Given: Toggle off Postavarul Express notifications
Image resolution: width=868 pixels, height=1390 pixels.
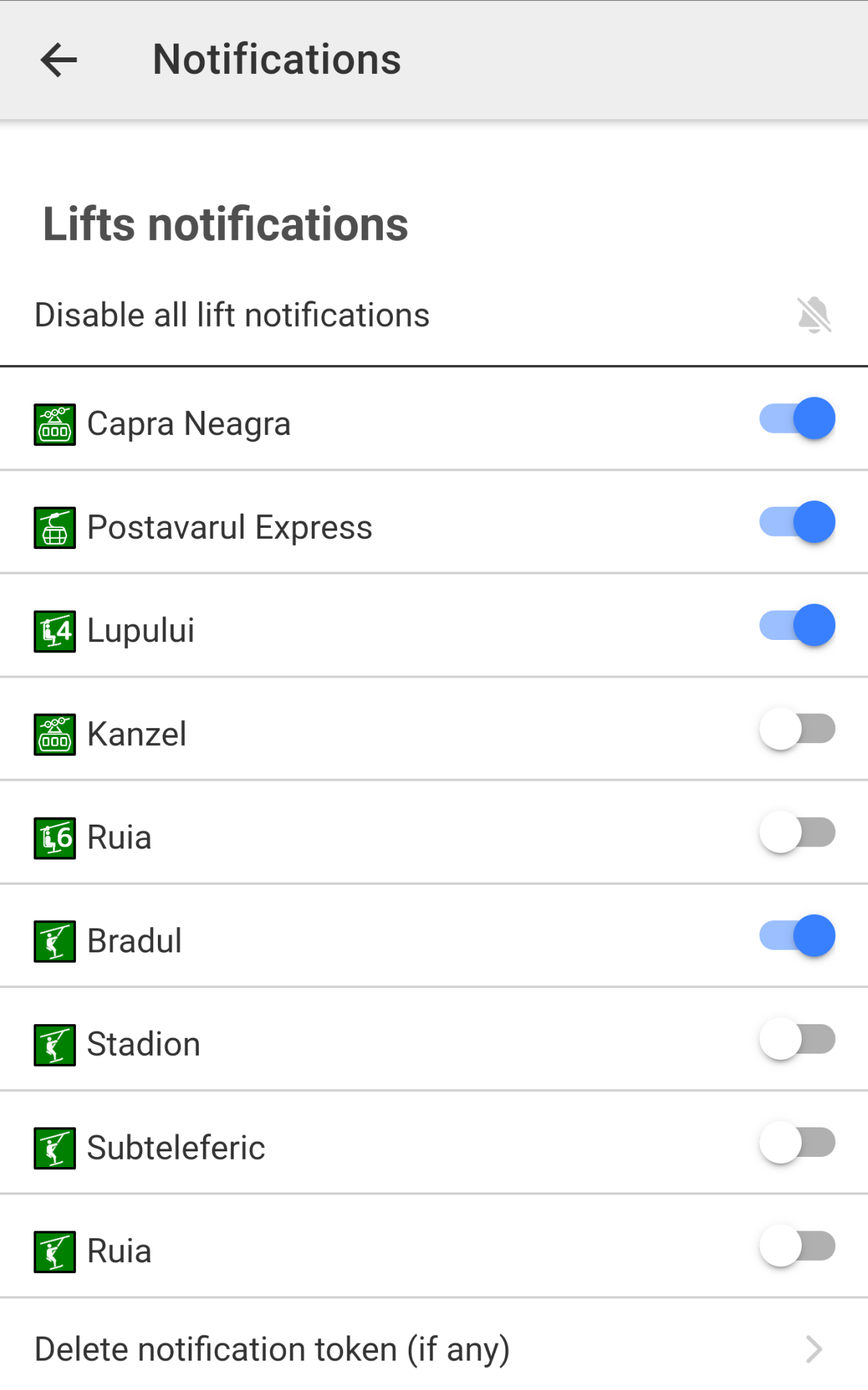Looking at the screenshot, I should tap(797, 523).
